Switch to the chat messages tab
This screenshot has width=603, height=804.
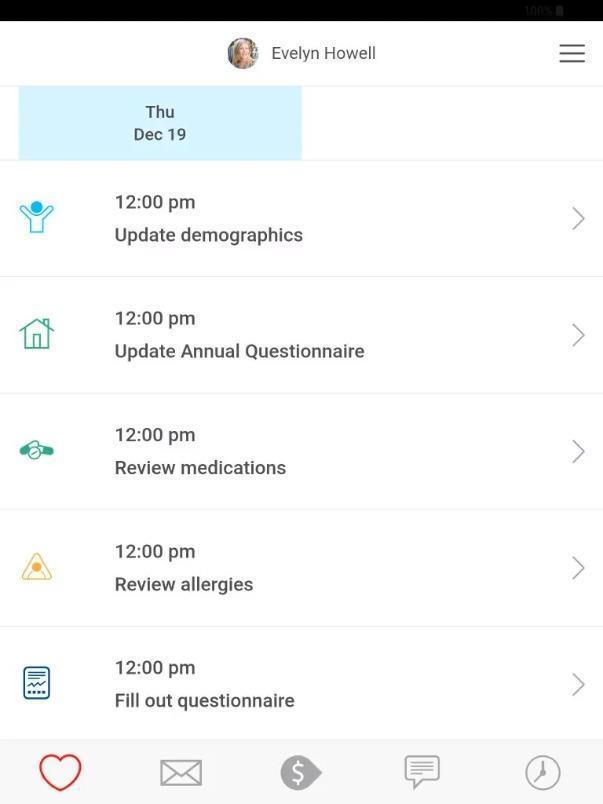(422, 772)
